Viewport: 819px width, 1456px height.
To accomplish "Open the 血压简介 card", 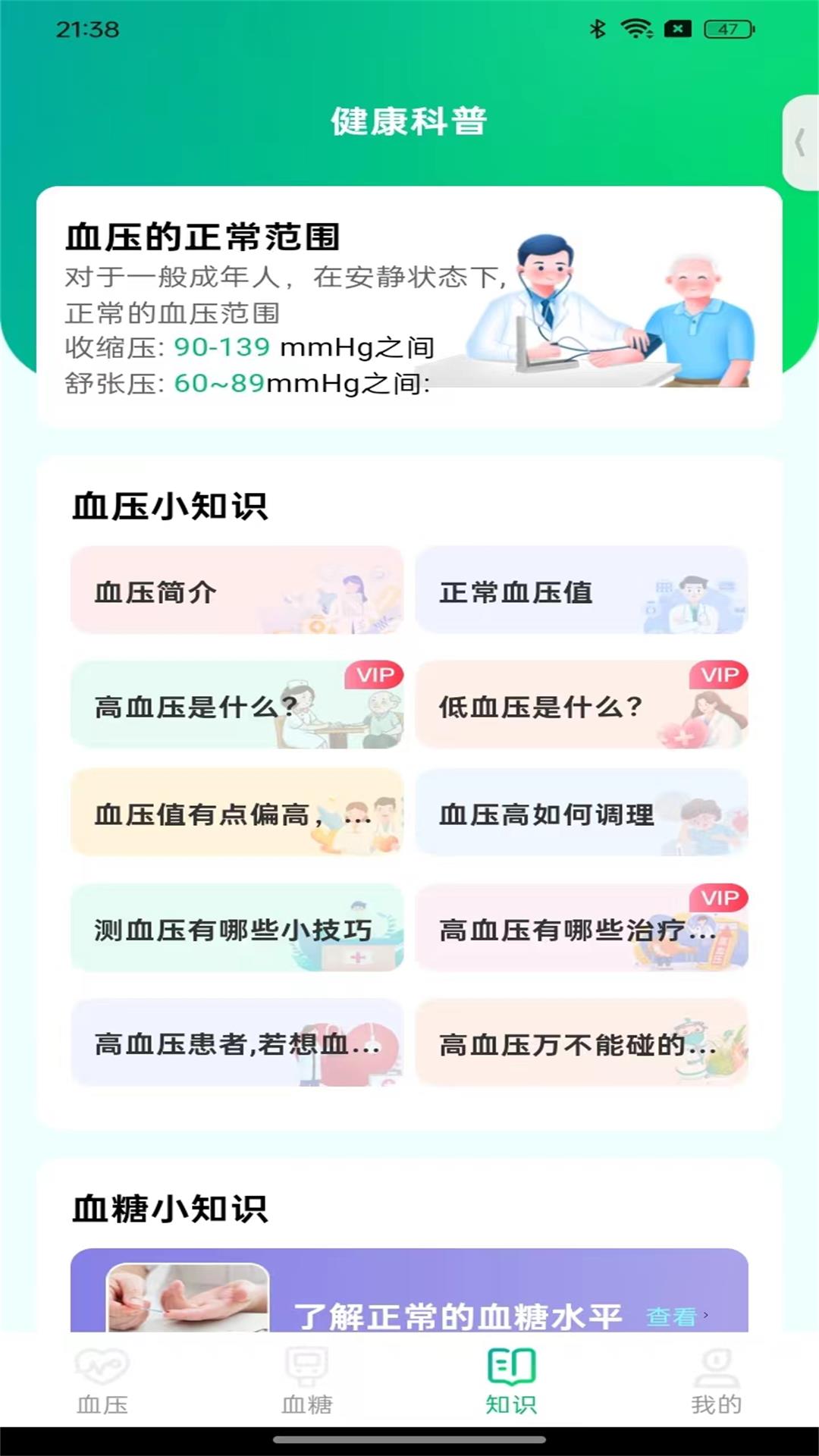I will pyautogui.click(x=237, y=591).
